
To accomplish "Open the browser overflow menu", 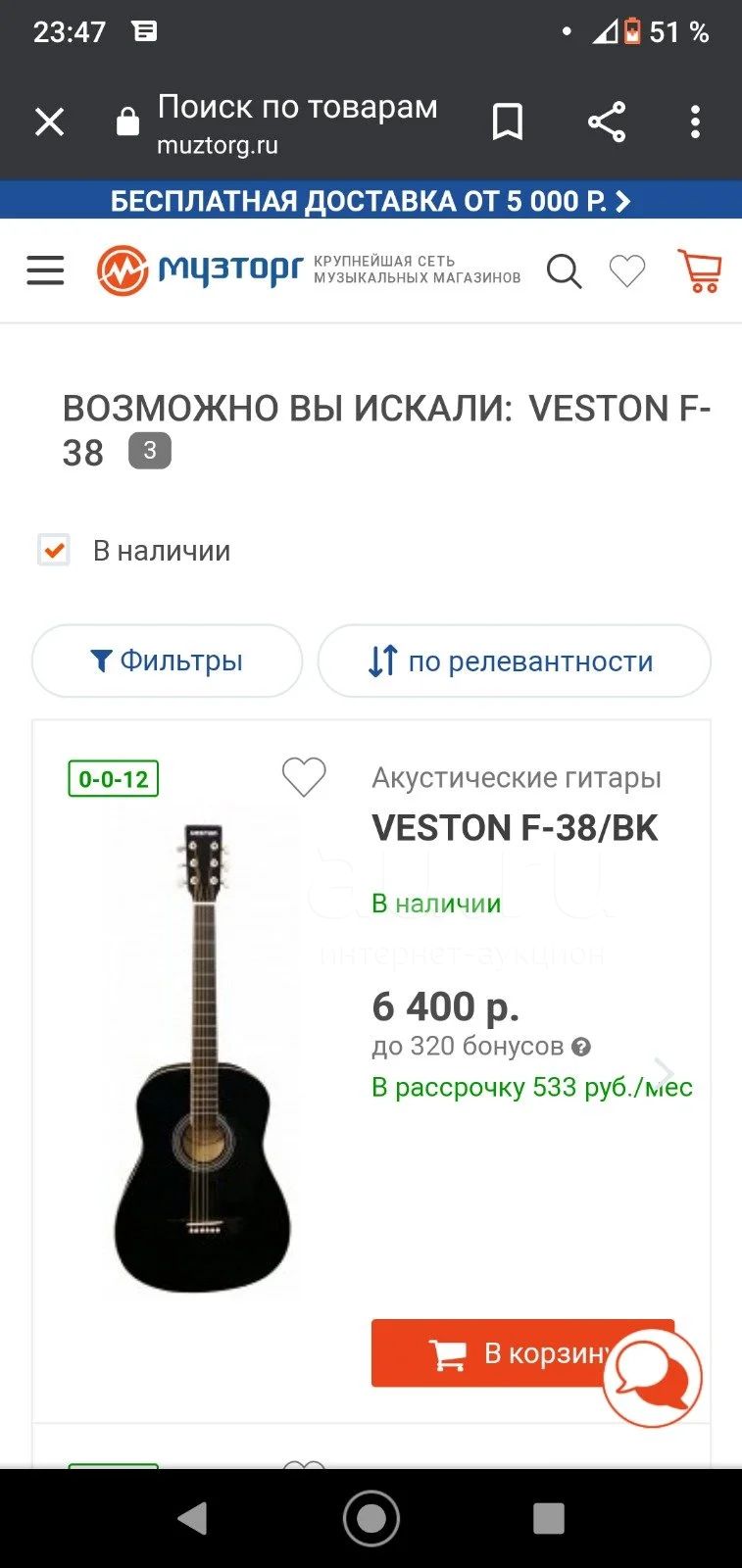I will [x=695, y=122].
